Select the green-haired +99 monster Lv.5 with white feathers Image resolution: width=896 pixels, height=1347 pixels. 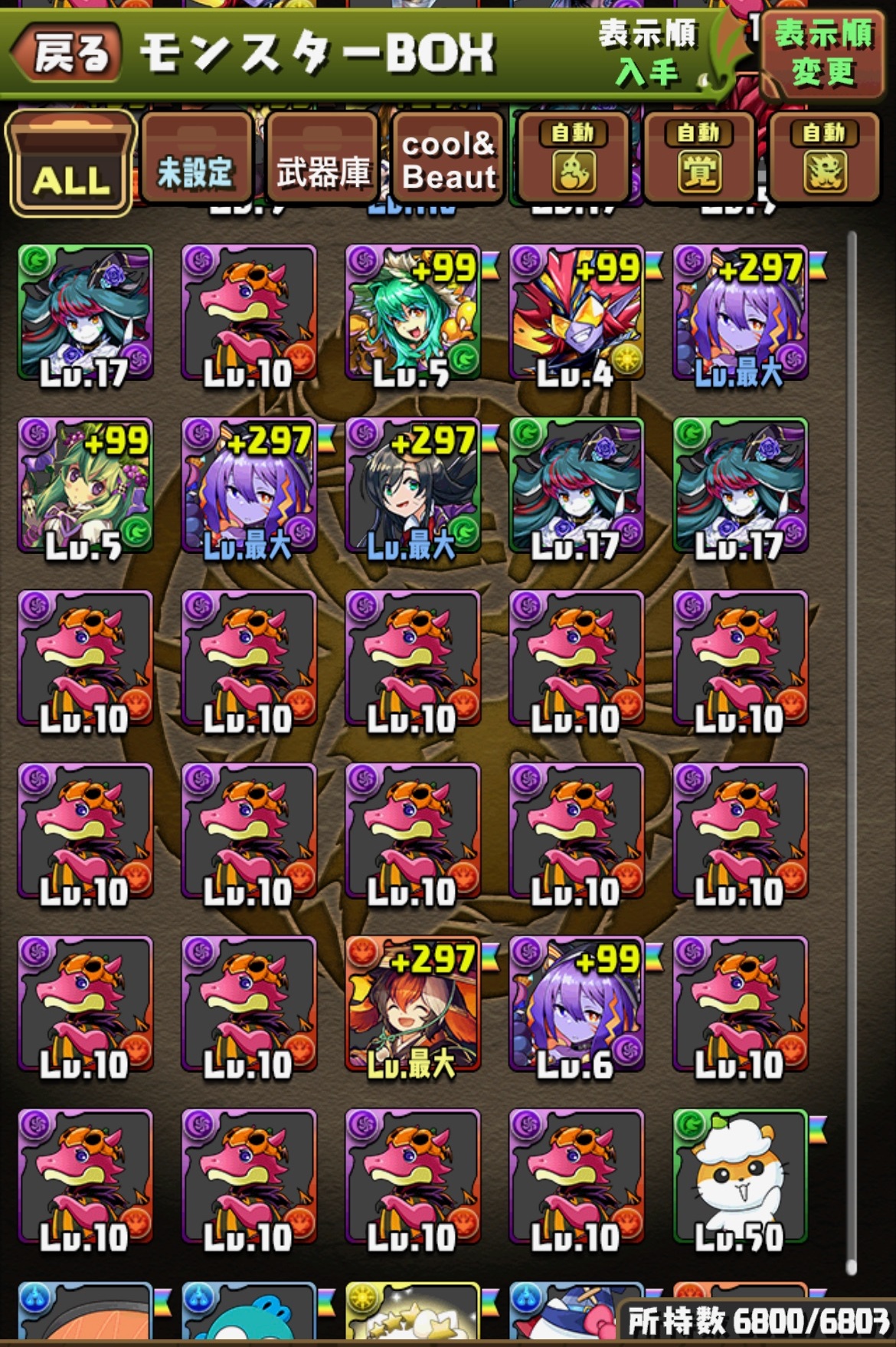412,313
